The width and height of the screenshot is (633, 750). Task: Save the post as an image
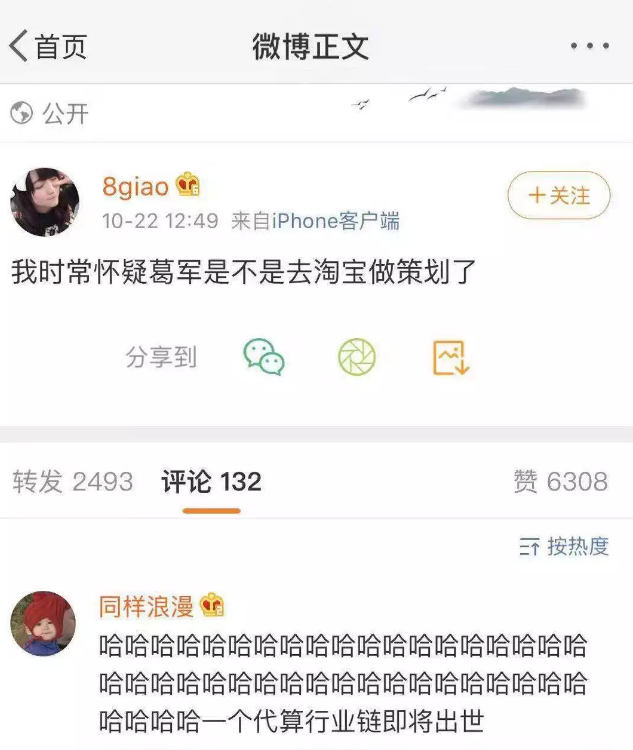pyautogui.click(x=450, y=357)
